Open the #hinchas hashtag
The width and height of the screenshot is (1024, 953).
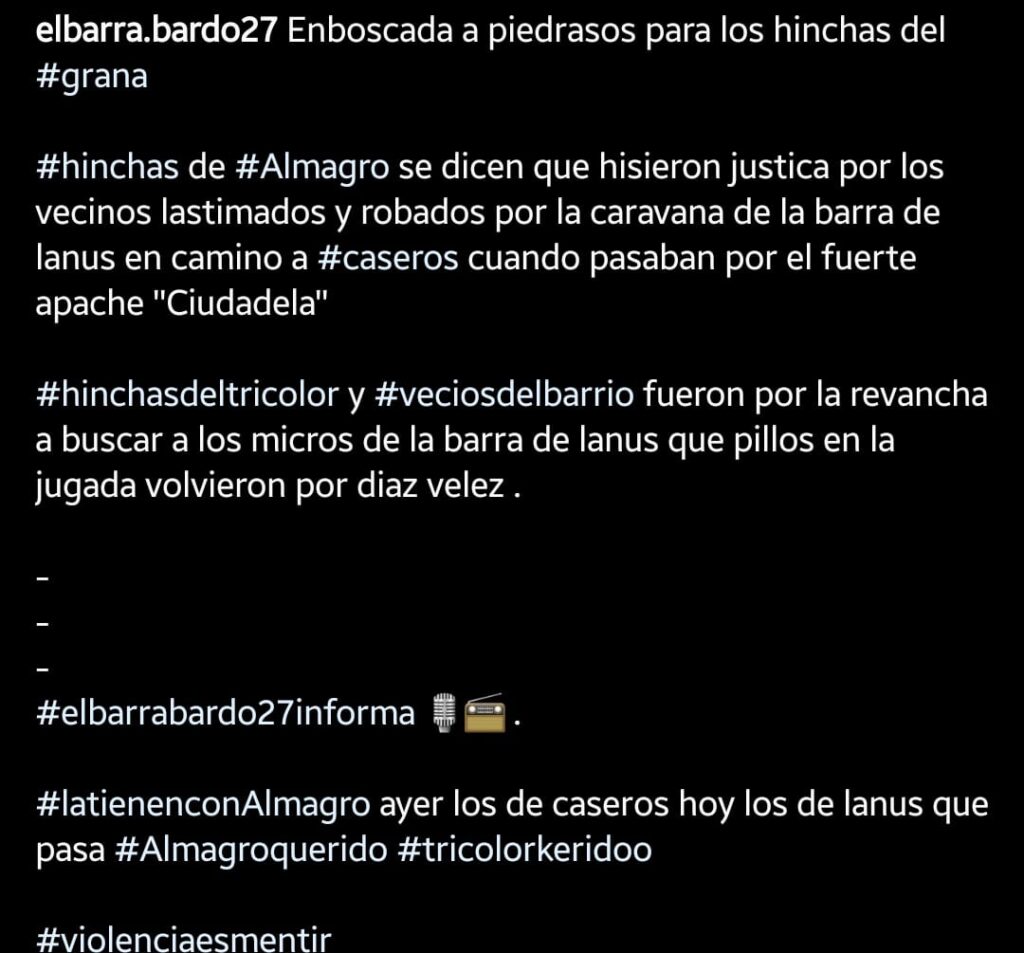pyautogui.click(x=105, y=166)
